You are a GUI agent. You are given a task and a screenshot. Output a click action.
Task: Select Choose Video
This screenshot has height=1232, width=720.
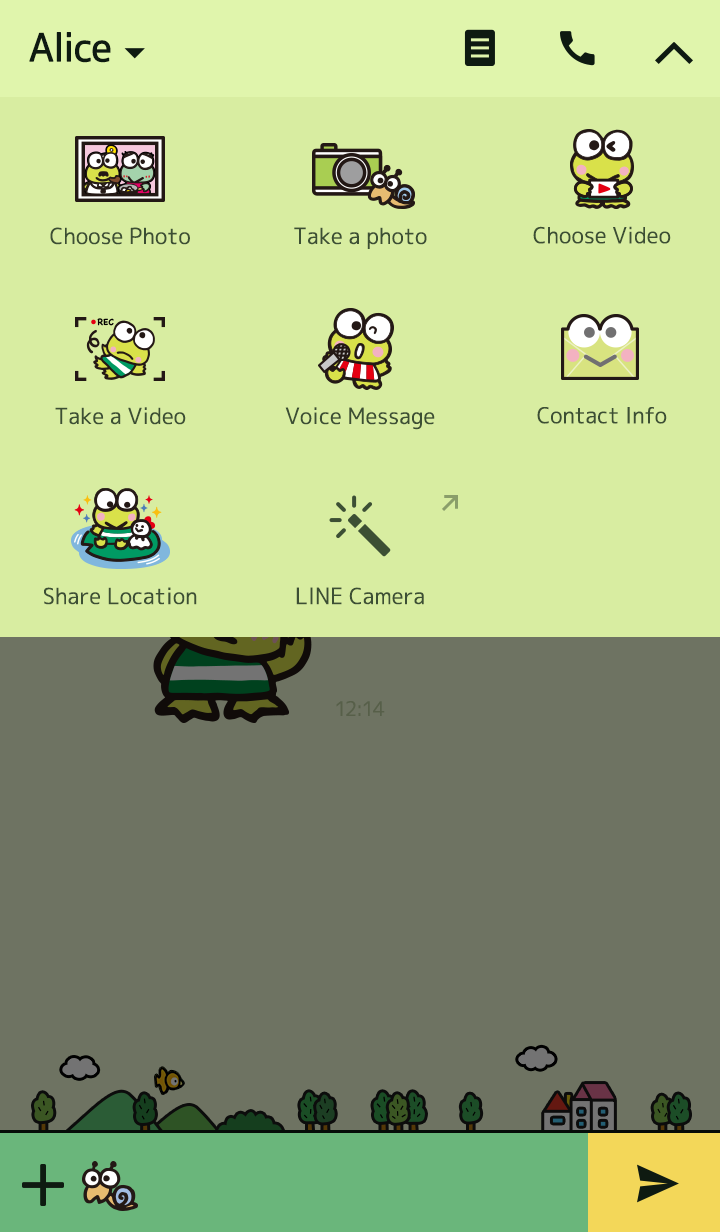click(601, 190)
